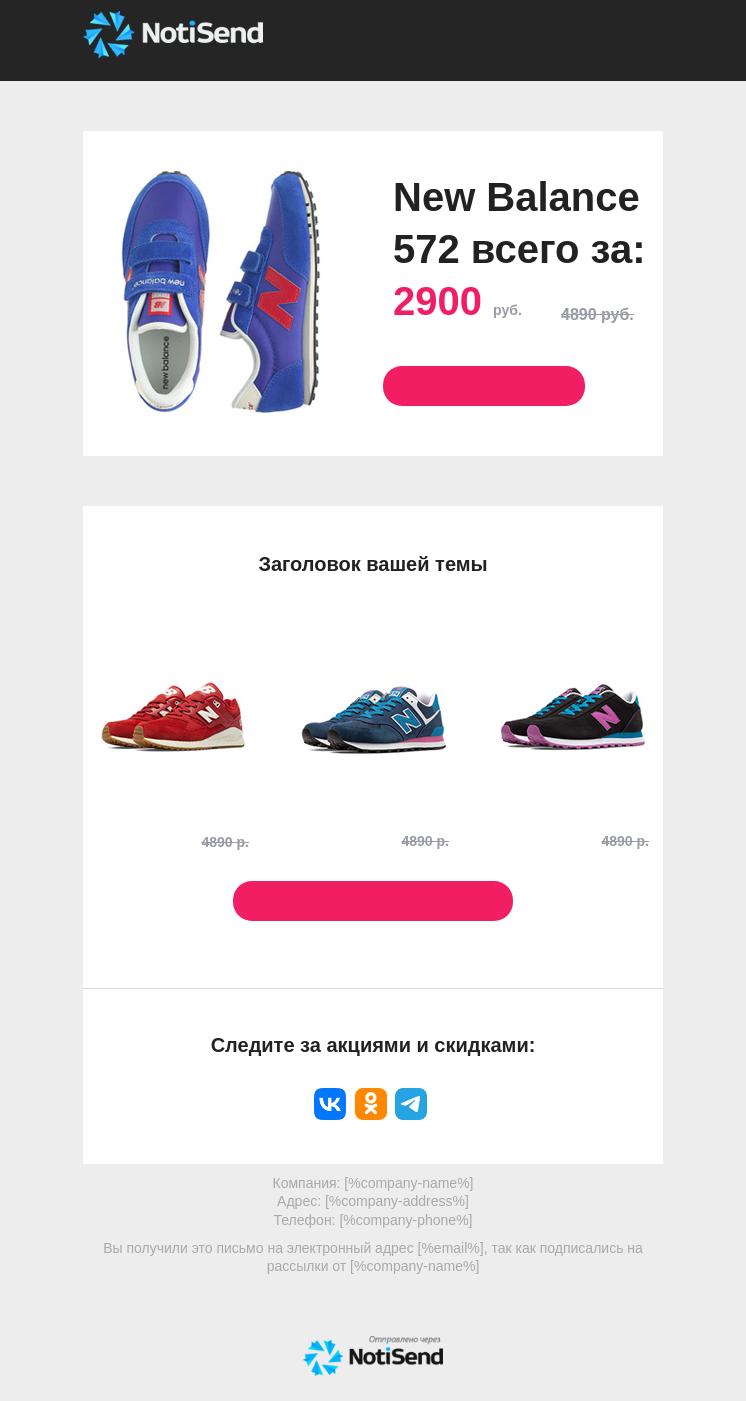Viewport: 746px width, 1401px height.
Task: View the black sneaker with purple N
Action: (573, 717)
